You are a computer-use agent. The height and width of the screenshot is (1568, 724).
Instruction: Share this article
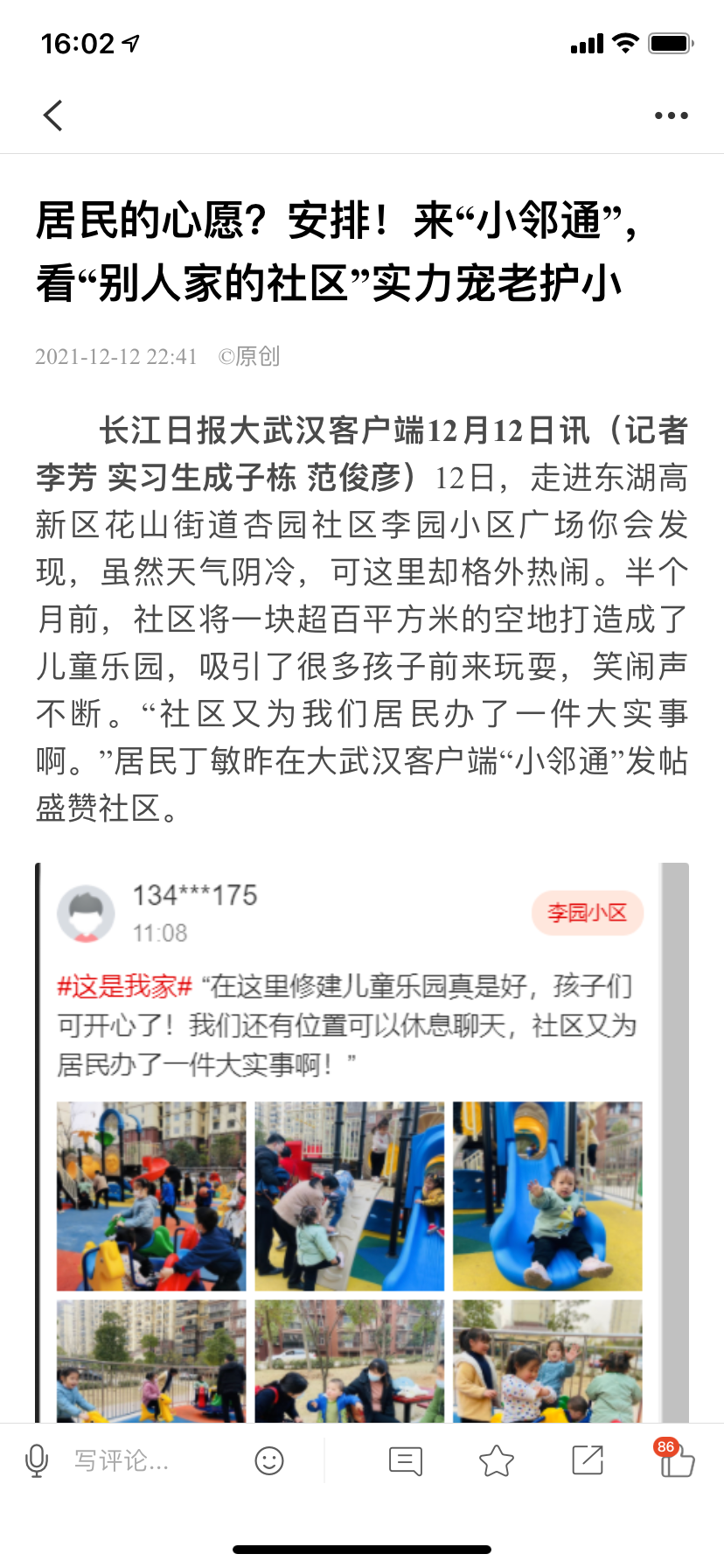click(x=587, y=1460)
